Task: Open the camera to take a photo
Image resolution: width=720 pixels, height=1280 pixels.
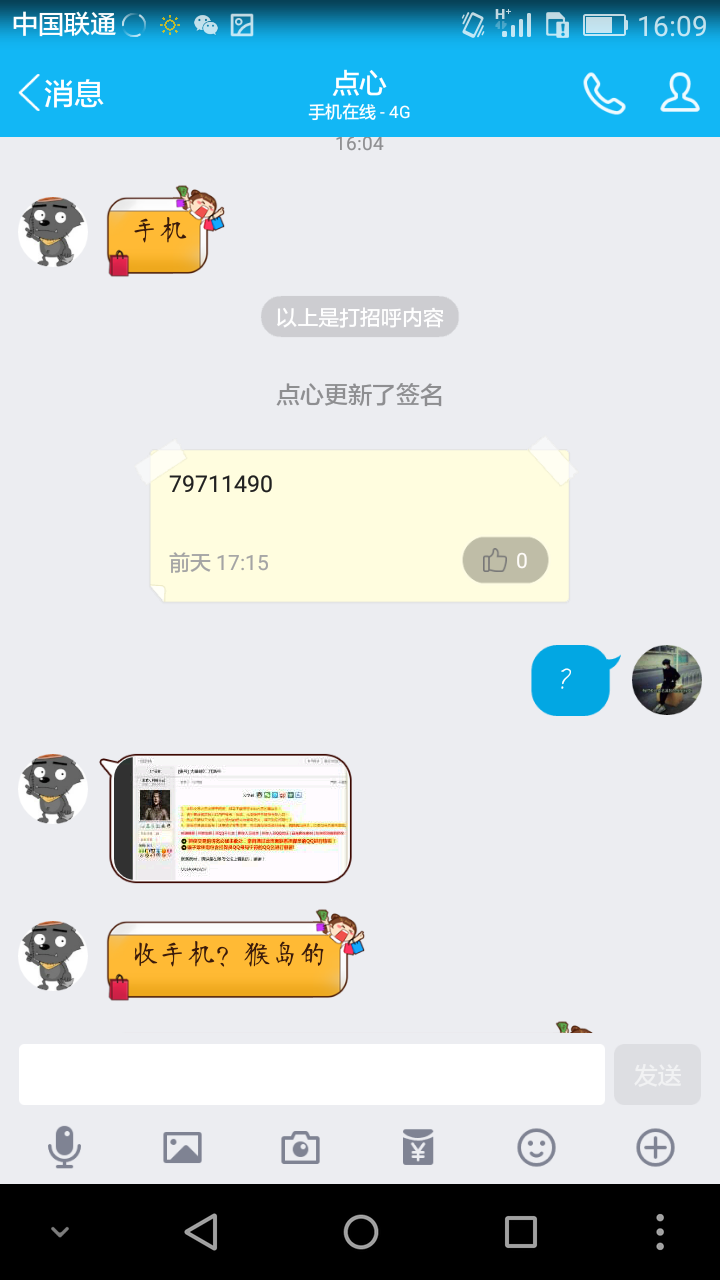Action: coord(300,1147)
